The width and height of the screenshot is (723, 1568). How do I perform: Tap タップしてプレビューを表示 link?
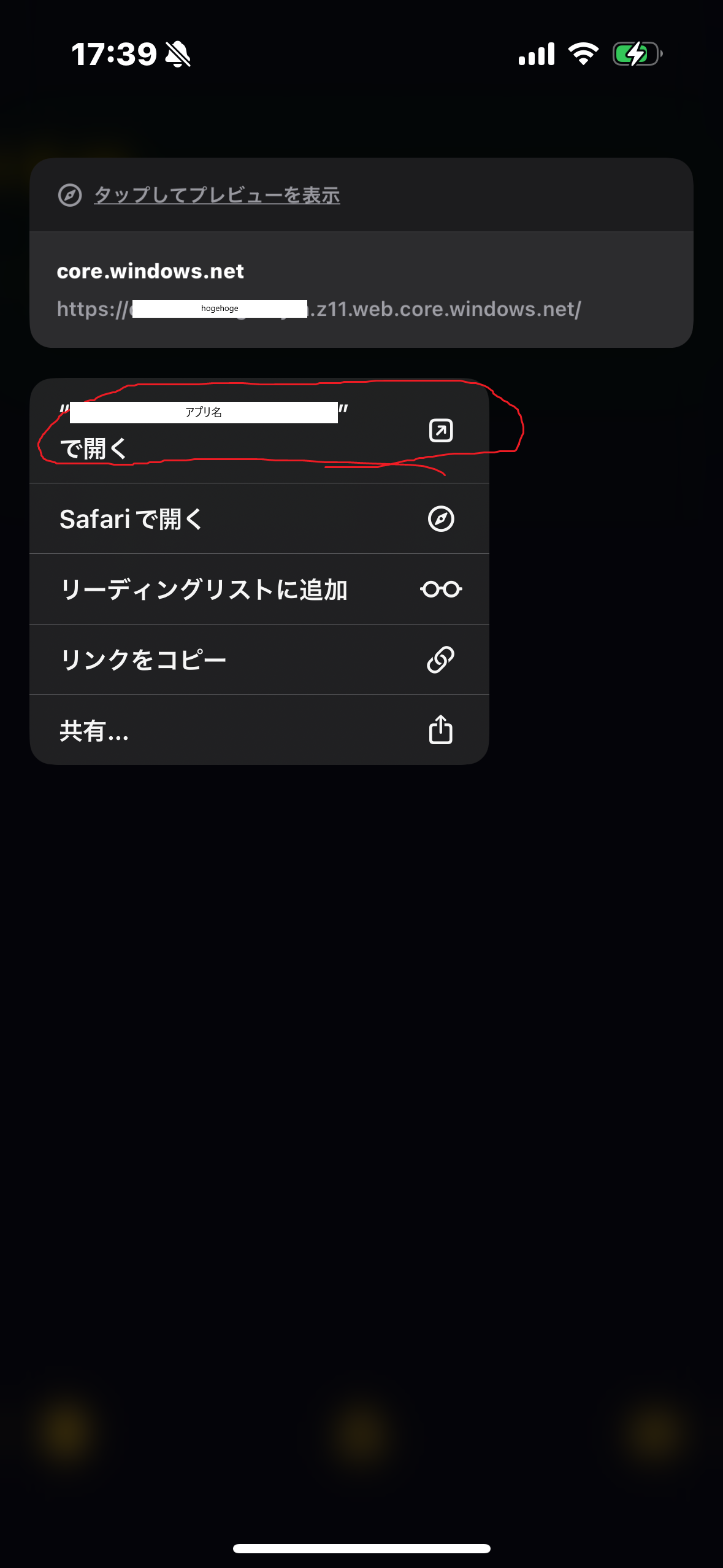216,195
